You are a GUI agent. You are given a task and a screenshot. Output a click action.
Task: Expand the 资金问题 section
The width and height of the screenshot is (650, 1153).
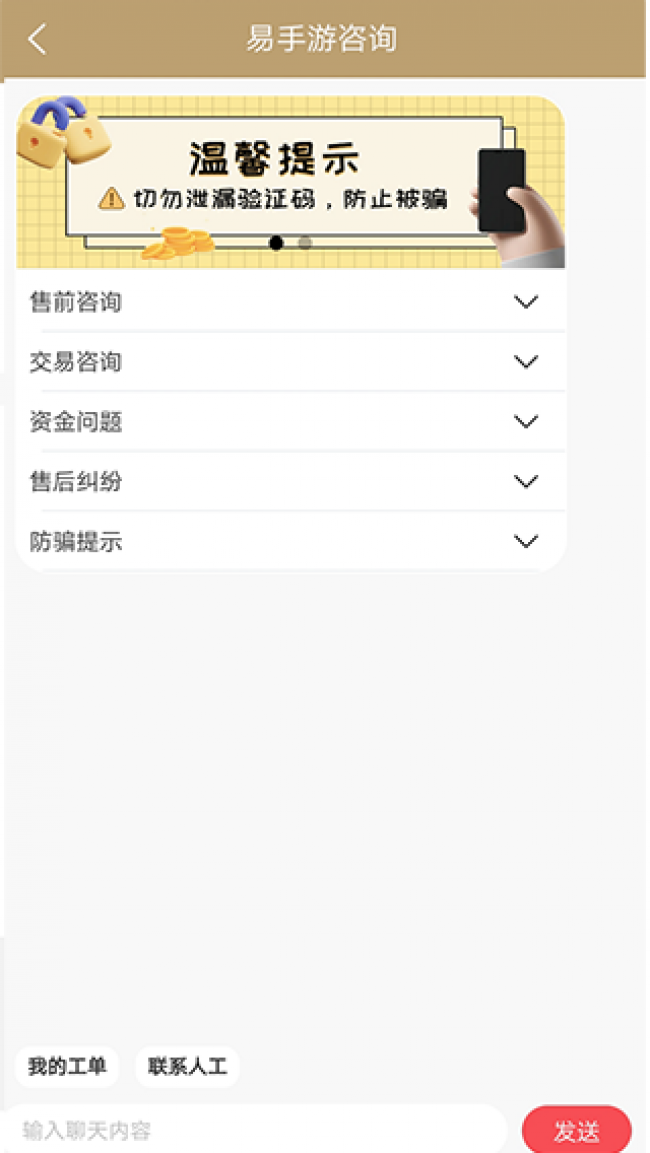pos(290,422)
